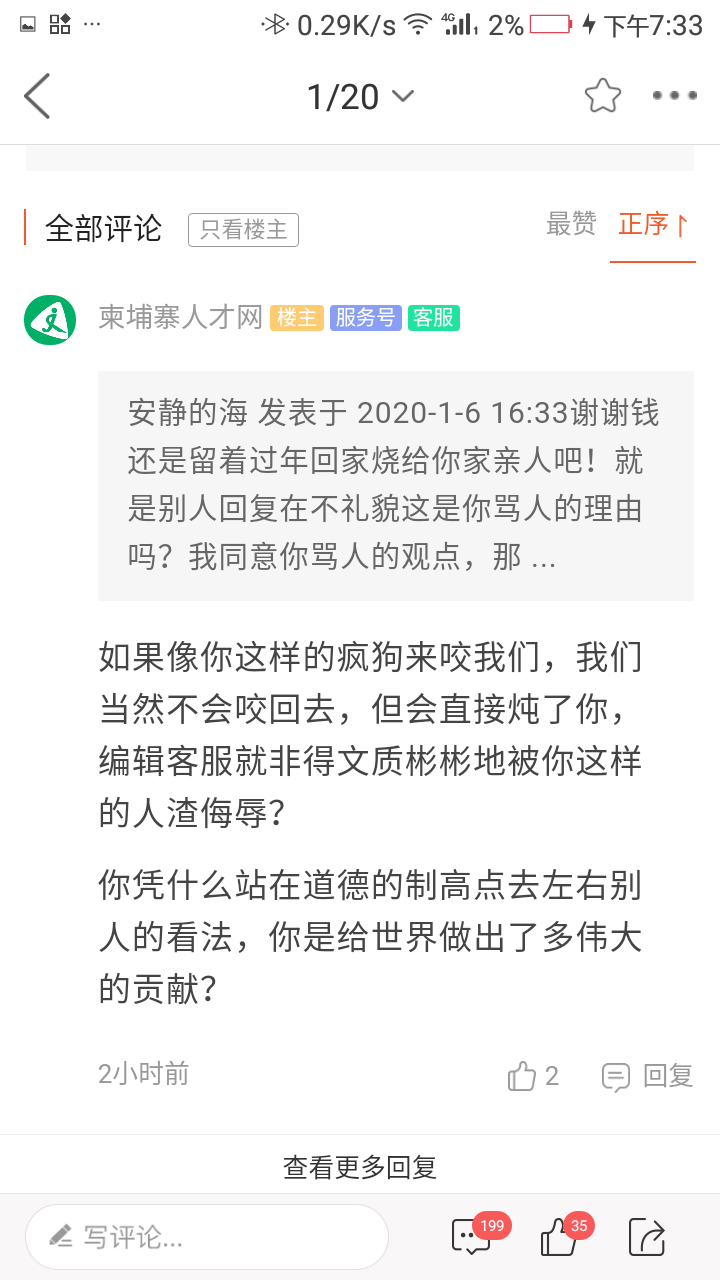Expand 查看更多回复 to see more replies
720x1280 pixels.
pos(360,1166)
